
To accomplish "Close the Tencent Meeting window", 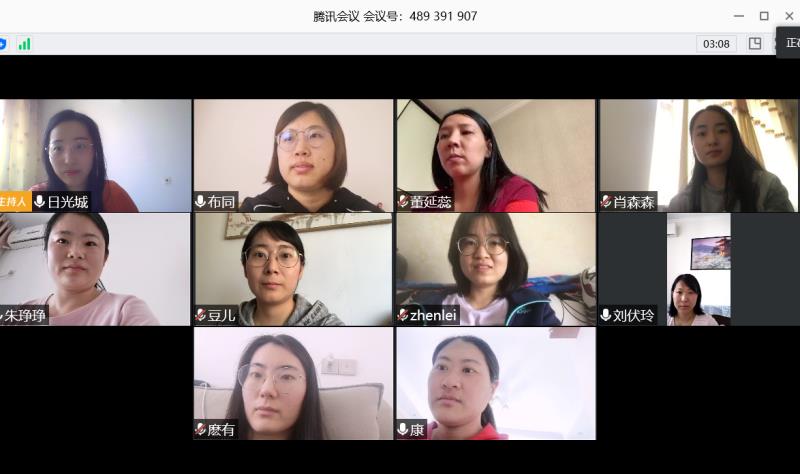I will point(789,16).
